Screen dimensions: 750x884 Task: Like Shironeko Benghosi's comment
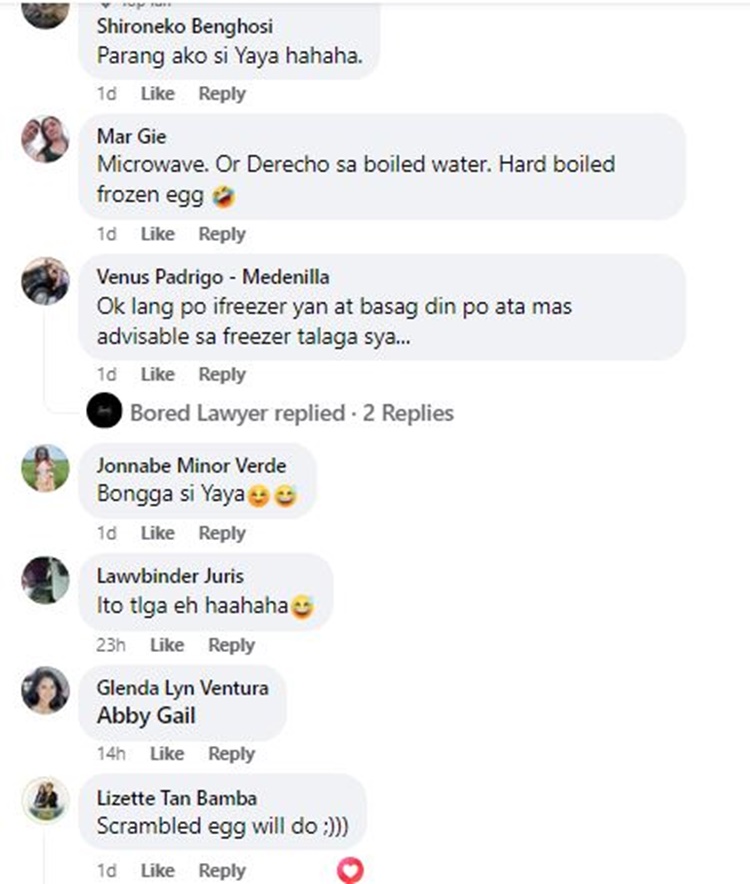[157, 94]
